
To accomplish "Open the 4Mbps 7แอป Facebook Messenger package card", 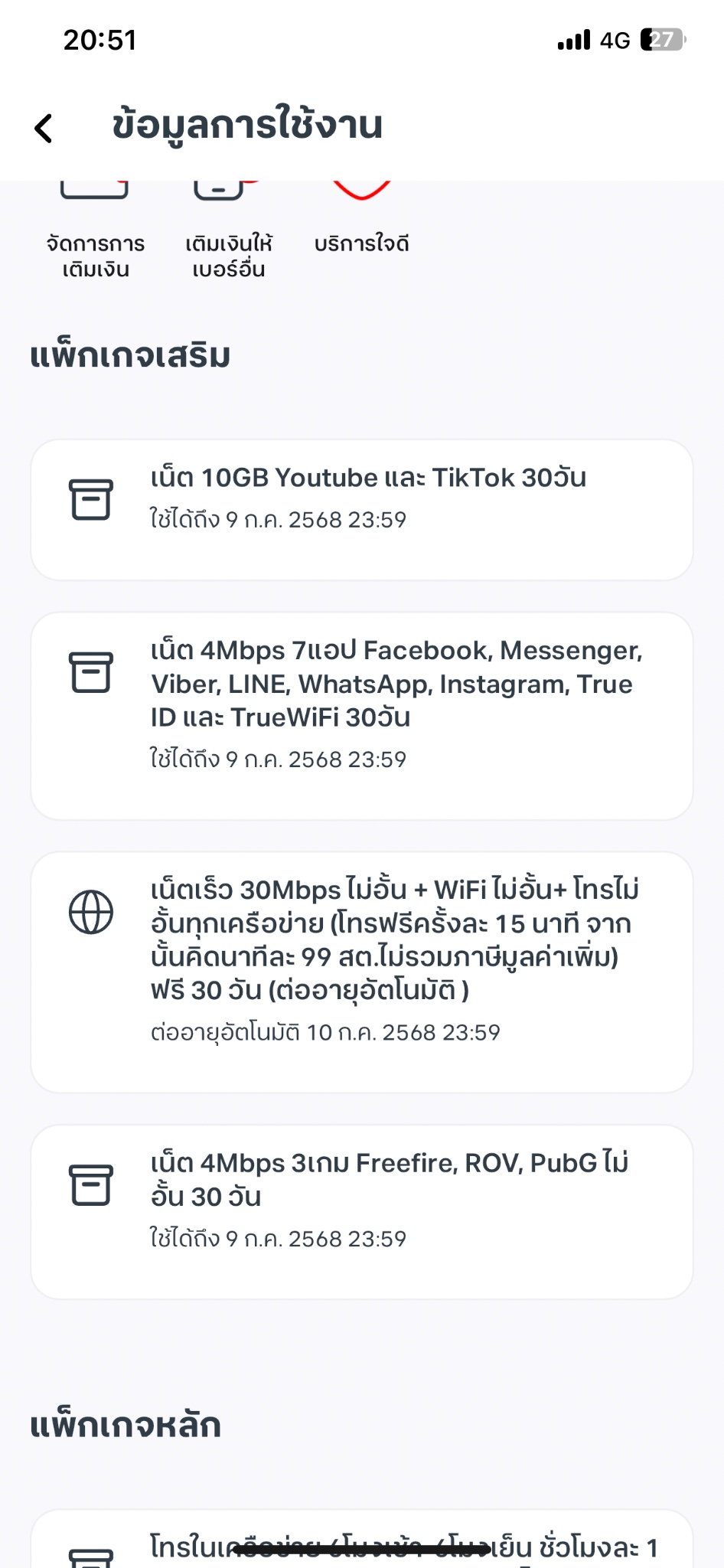I will point(362,716).
